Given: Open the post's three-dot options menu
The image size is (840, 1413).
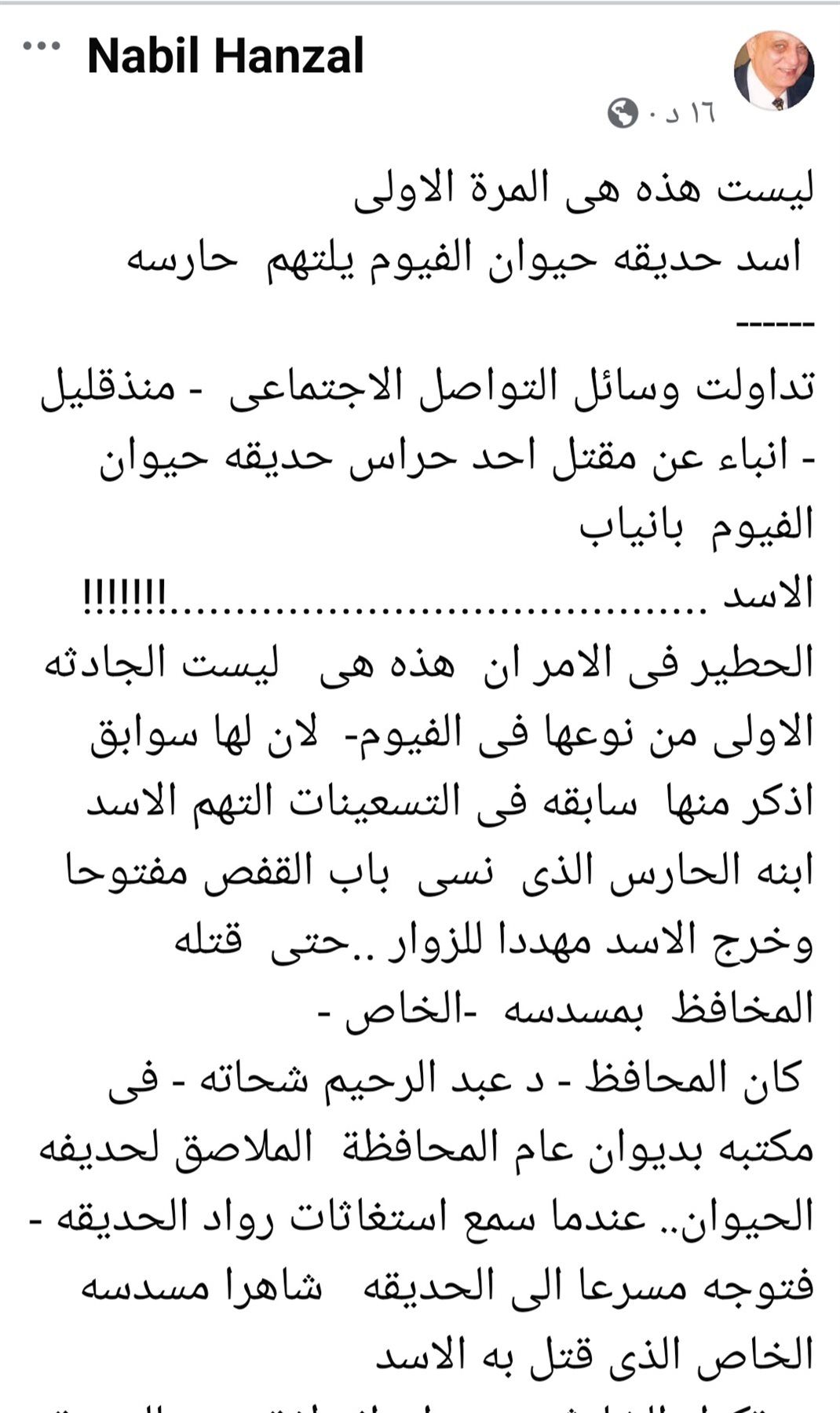Looking at the screenshot, I should [41, 46].
